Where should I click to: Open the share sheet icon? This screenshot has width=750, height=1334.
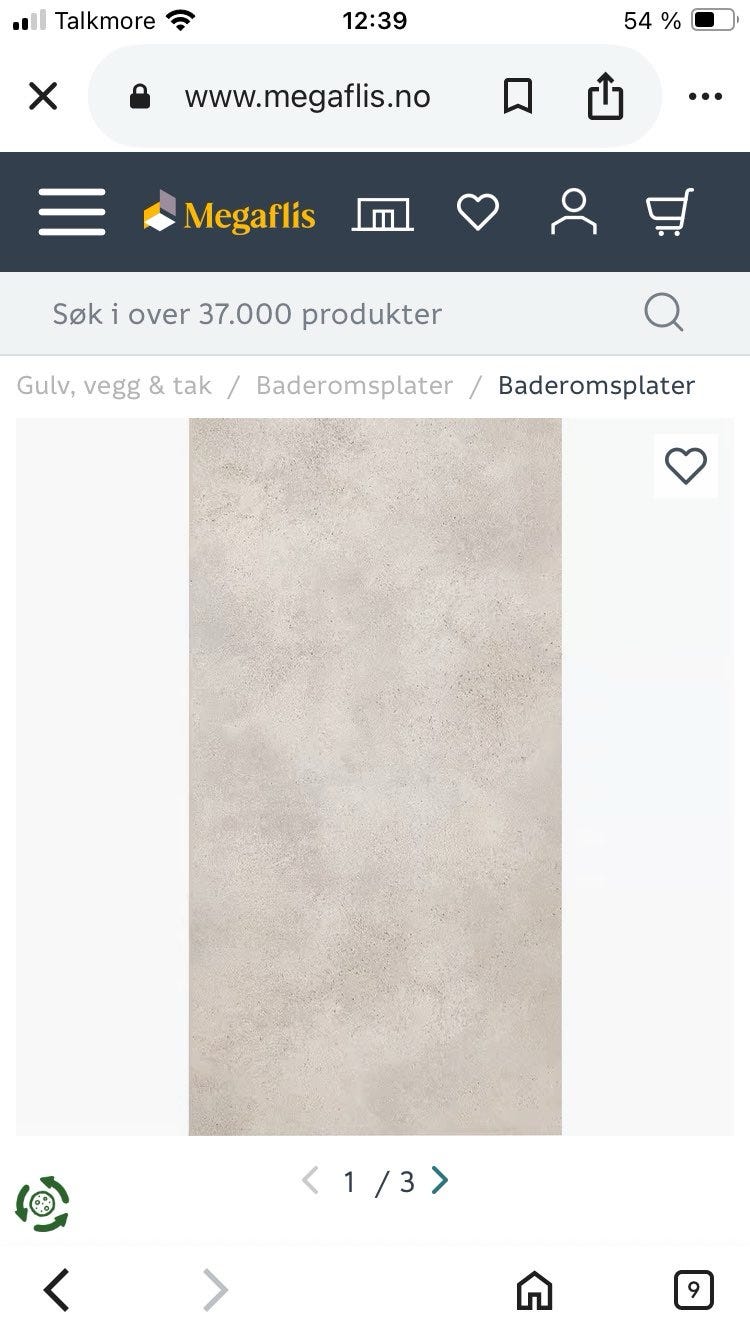click(605, 95)
